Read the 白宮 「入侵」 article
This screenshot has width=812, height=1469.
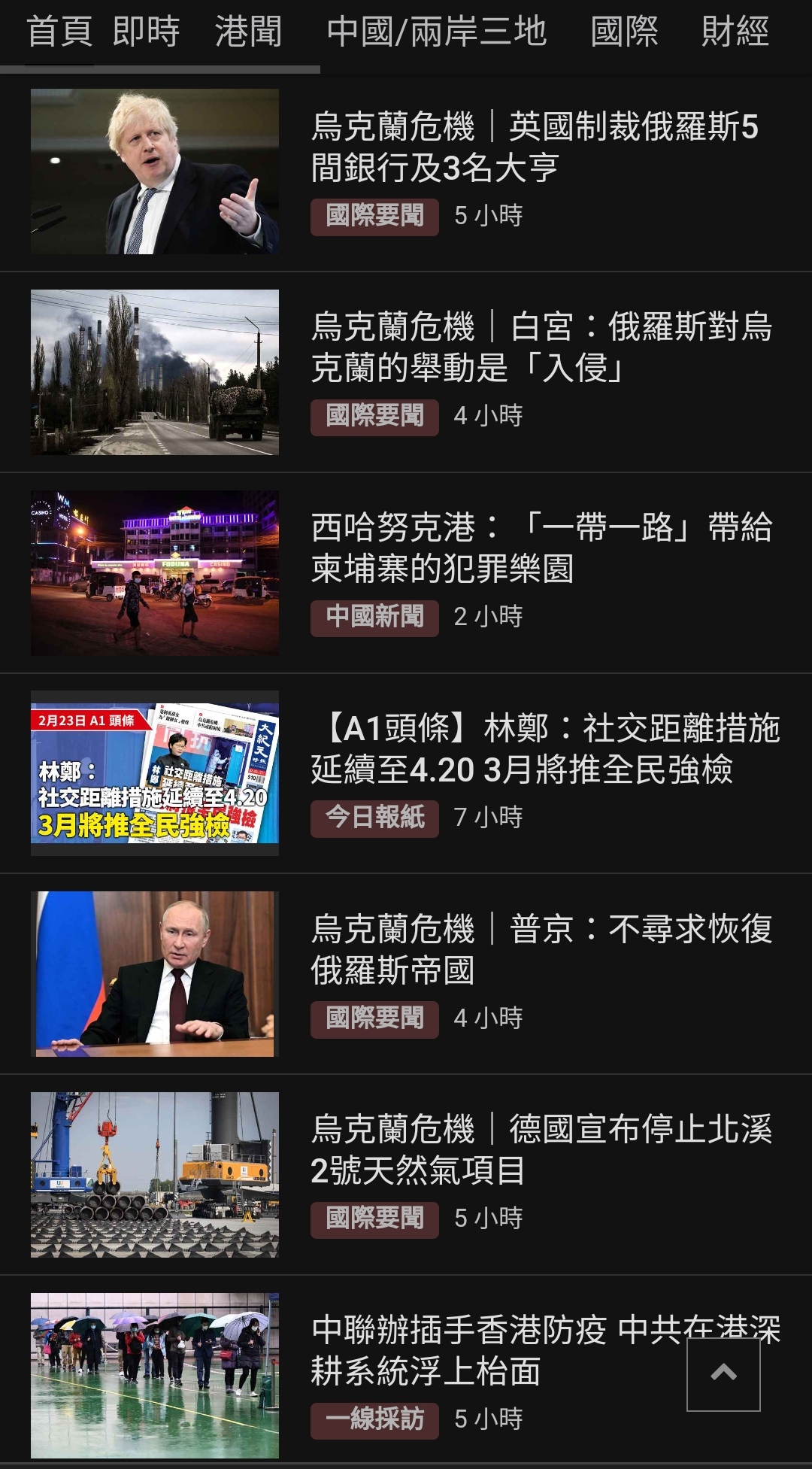click(x=541, y=347)
